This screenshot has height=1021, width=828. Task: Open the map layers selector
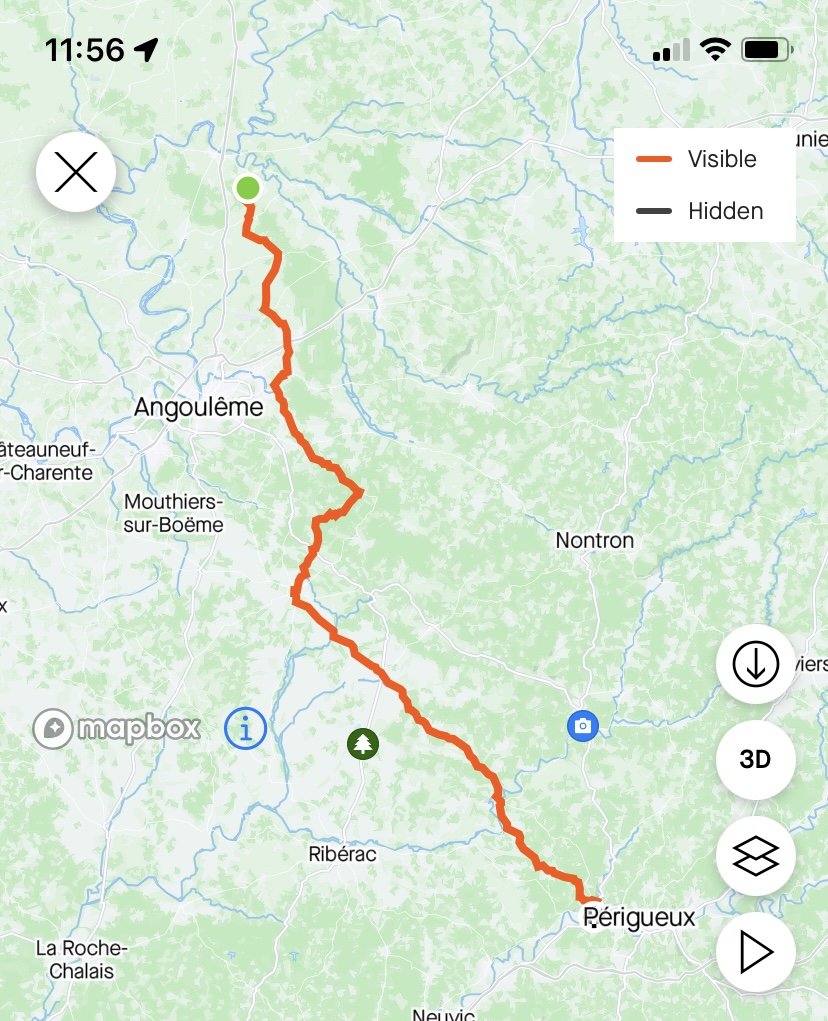tap(755, 856)
